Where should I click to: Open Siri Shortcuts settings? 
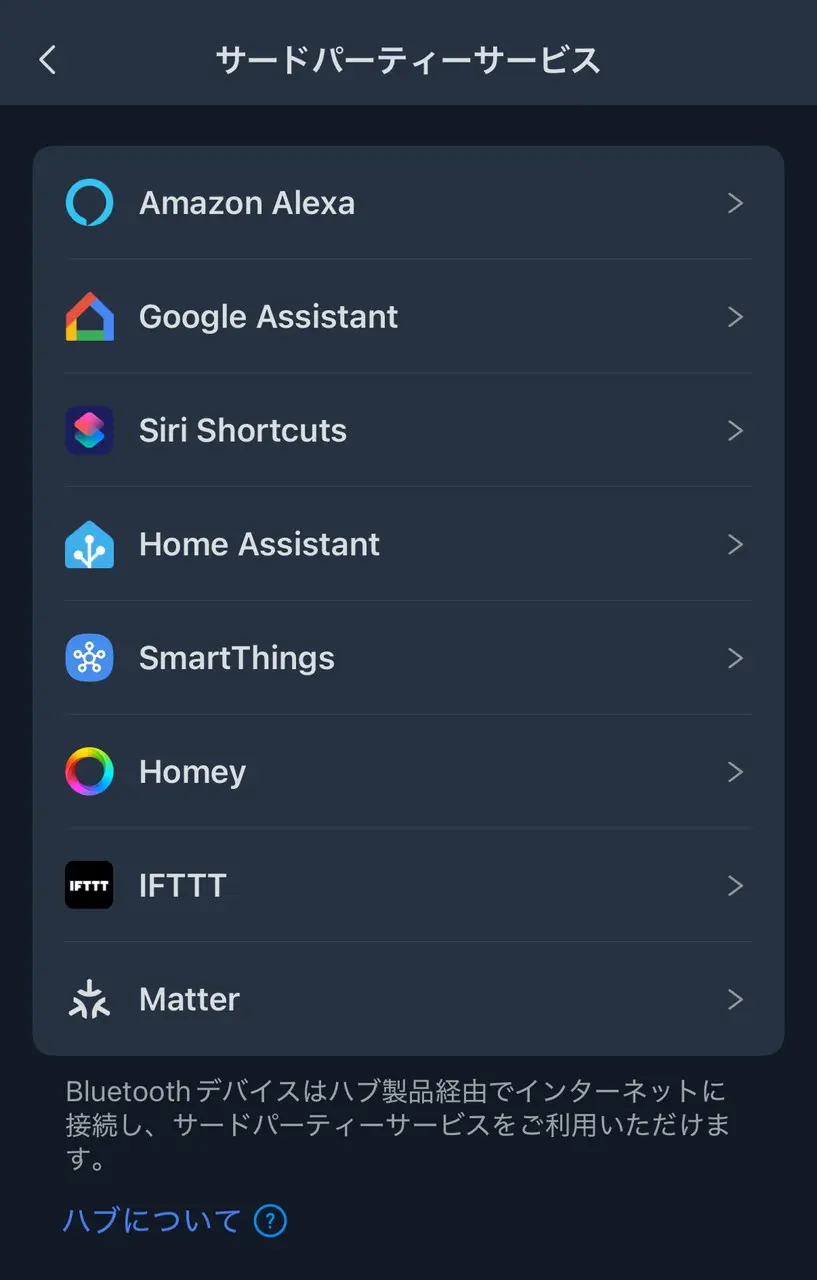[408, 431]
